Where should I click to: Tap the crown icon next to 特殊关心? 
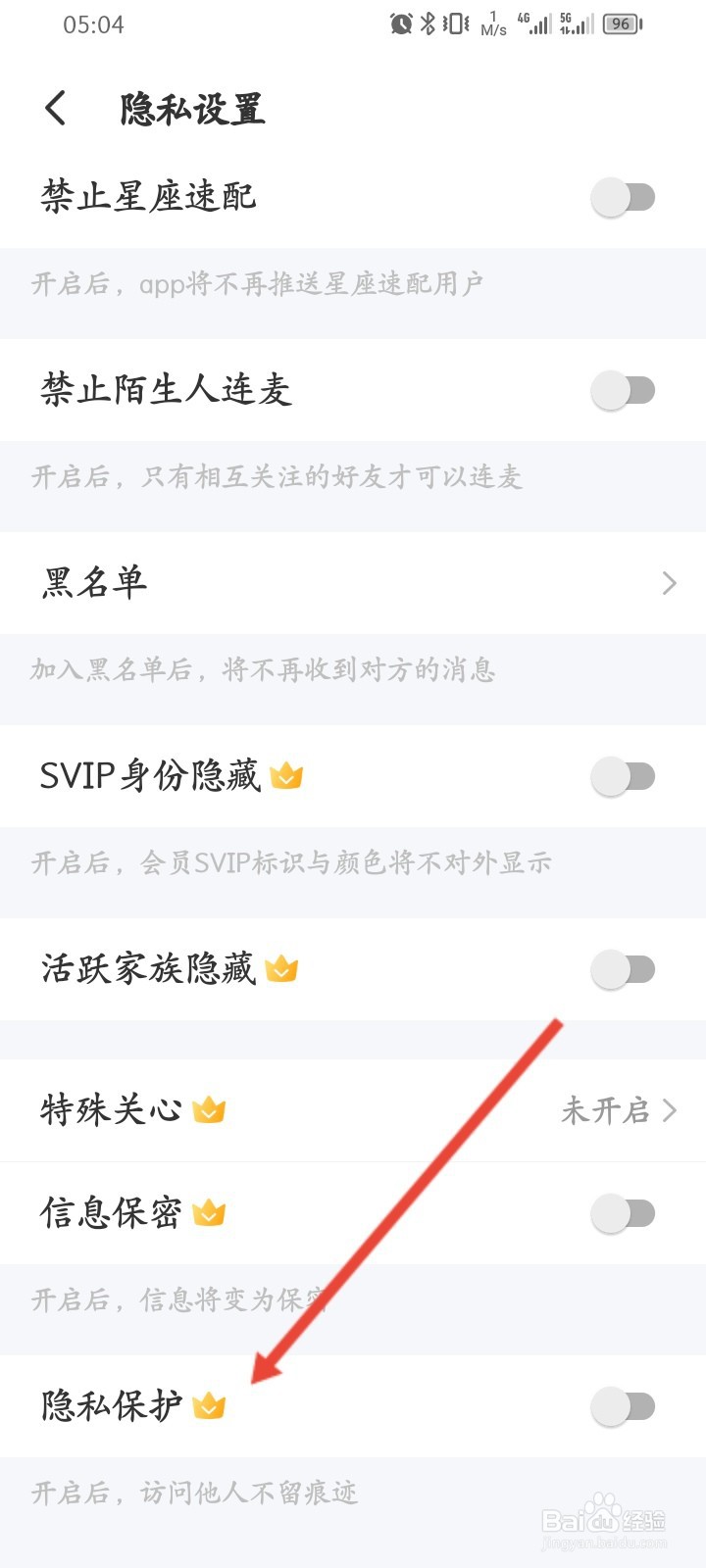tap(211, 1109)
